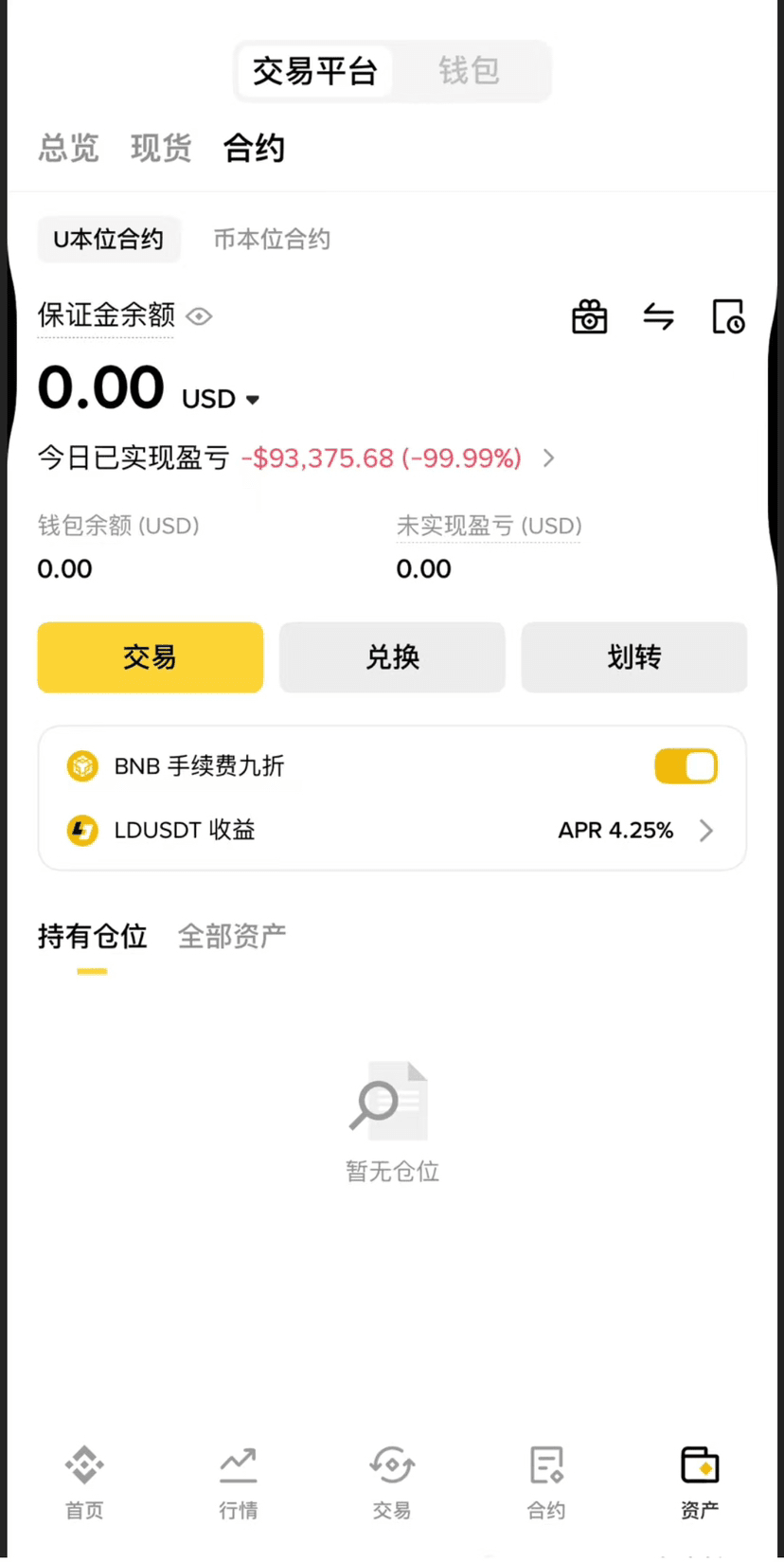Hide balance with the eye icon
Viewport: 784px width, 1562px height.
click(199, 316)
